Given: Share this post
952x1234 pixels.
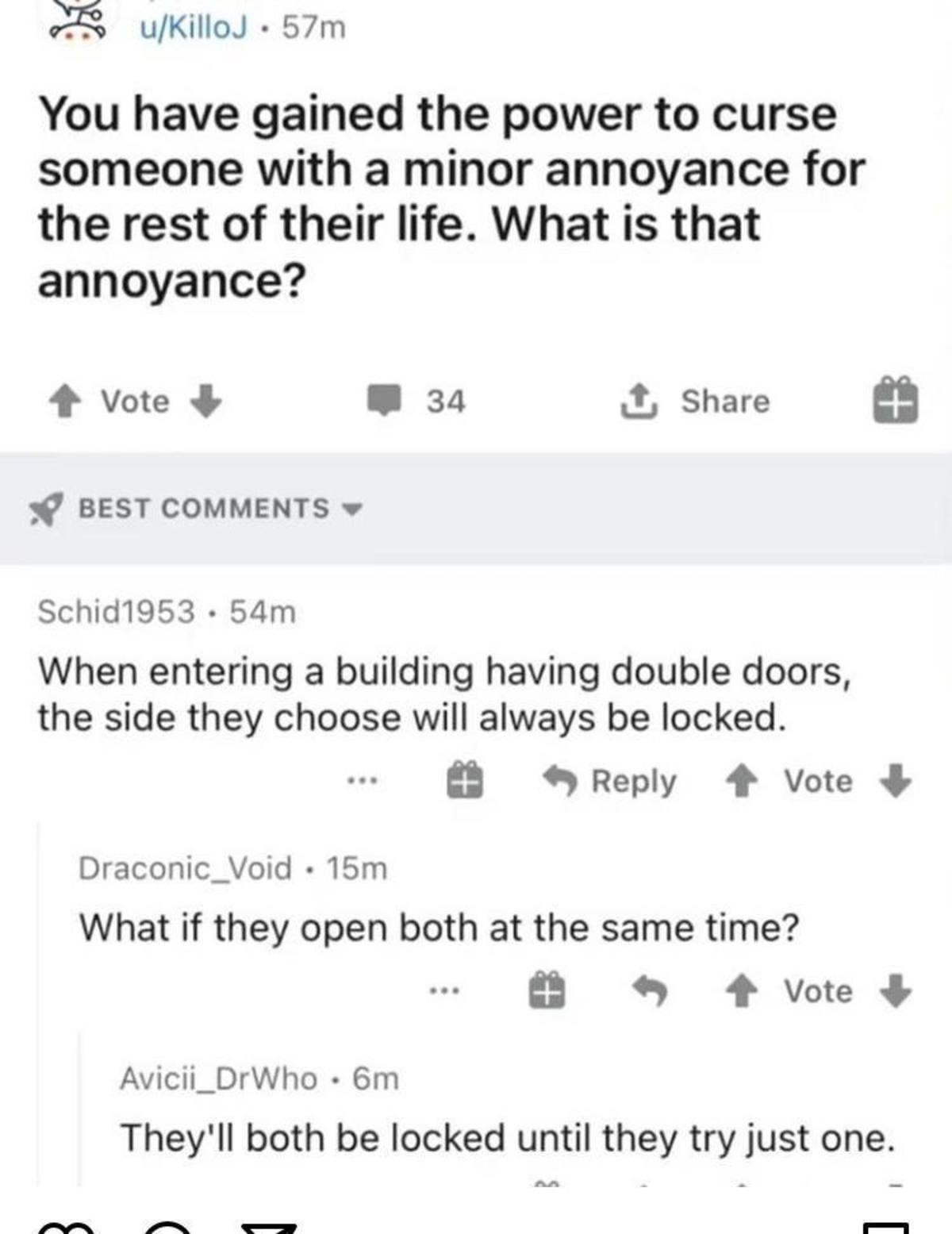Looking at the screenshot, I should click(x=695, y=401).
